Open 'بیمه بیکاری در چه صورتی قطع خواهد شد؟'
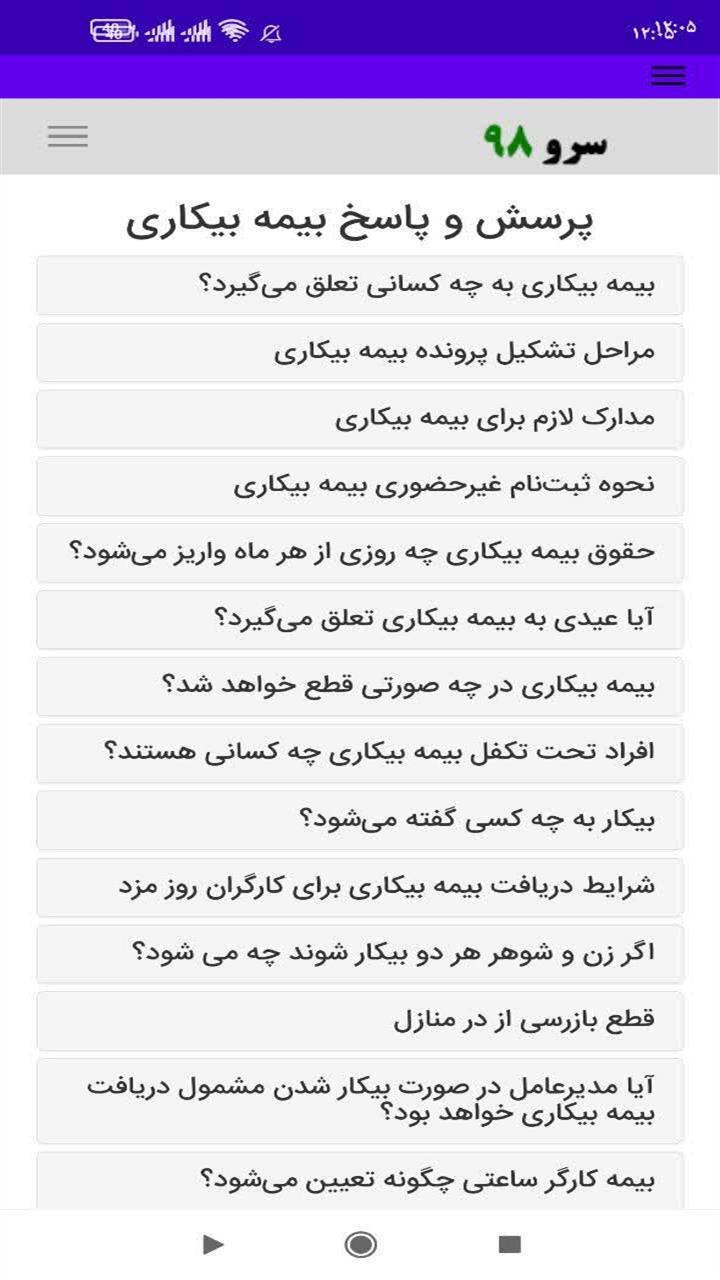Viewport: 720px width, 1280px height. pyautogui.click(x=360, y=687)
